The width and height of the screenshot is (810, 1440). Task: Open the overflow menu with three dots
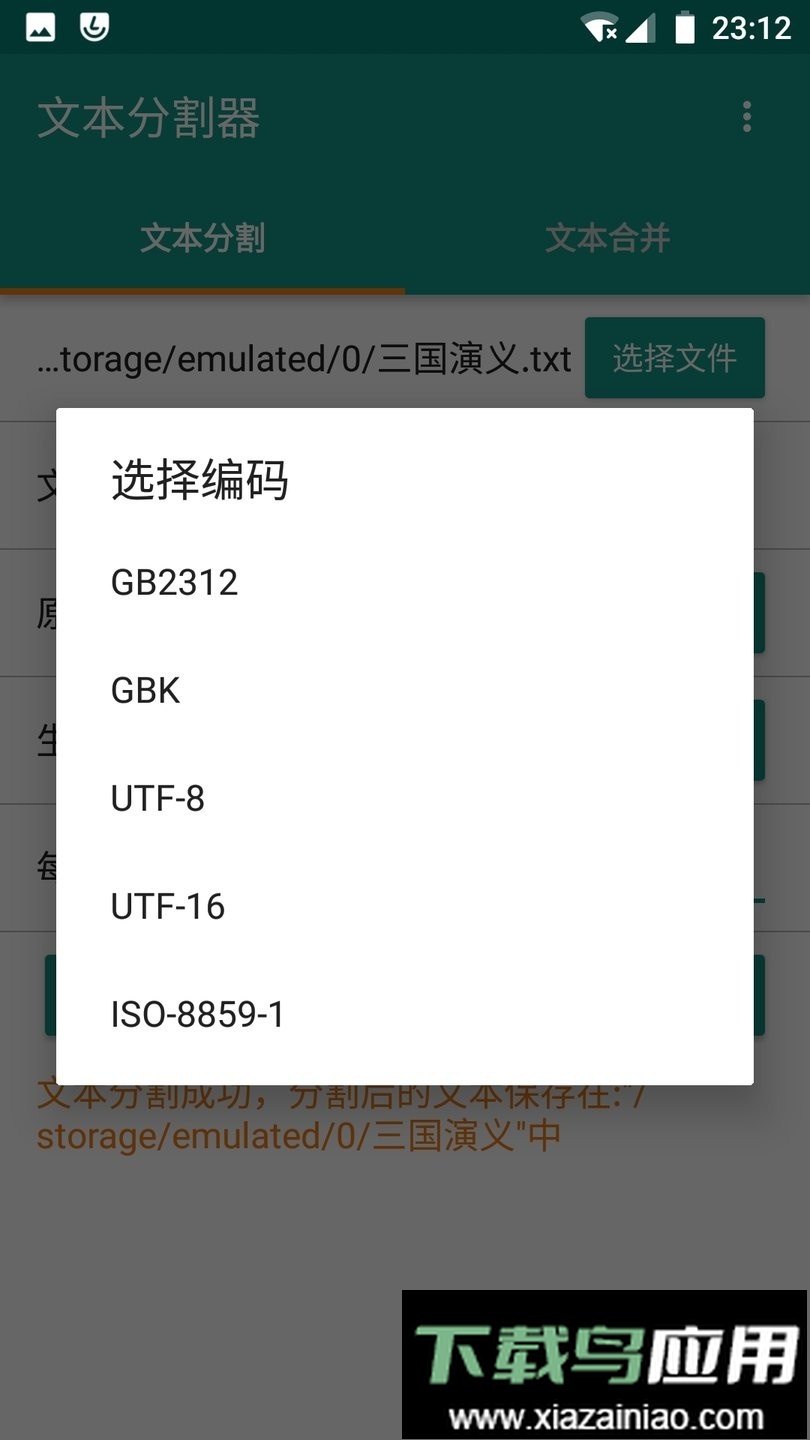746,118
